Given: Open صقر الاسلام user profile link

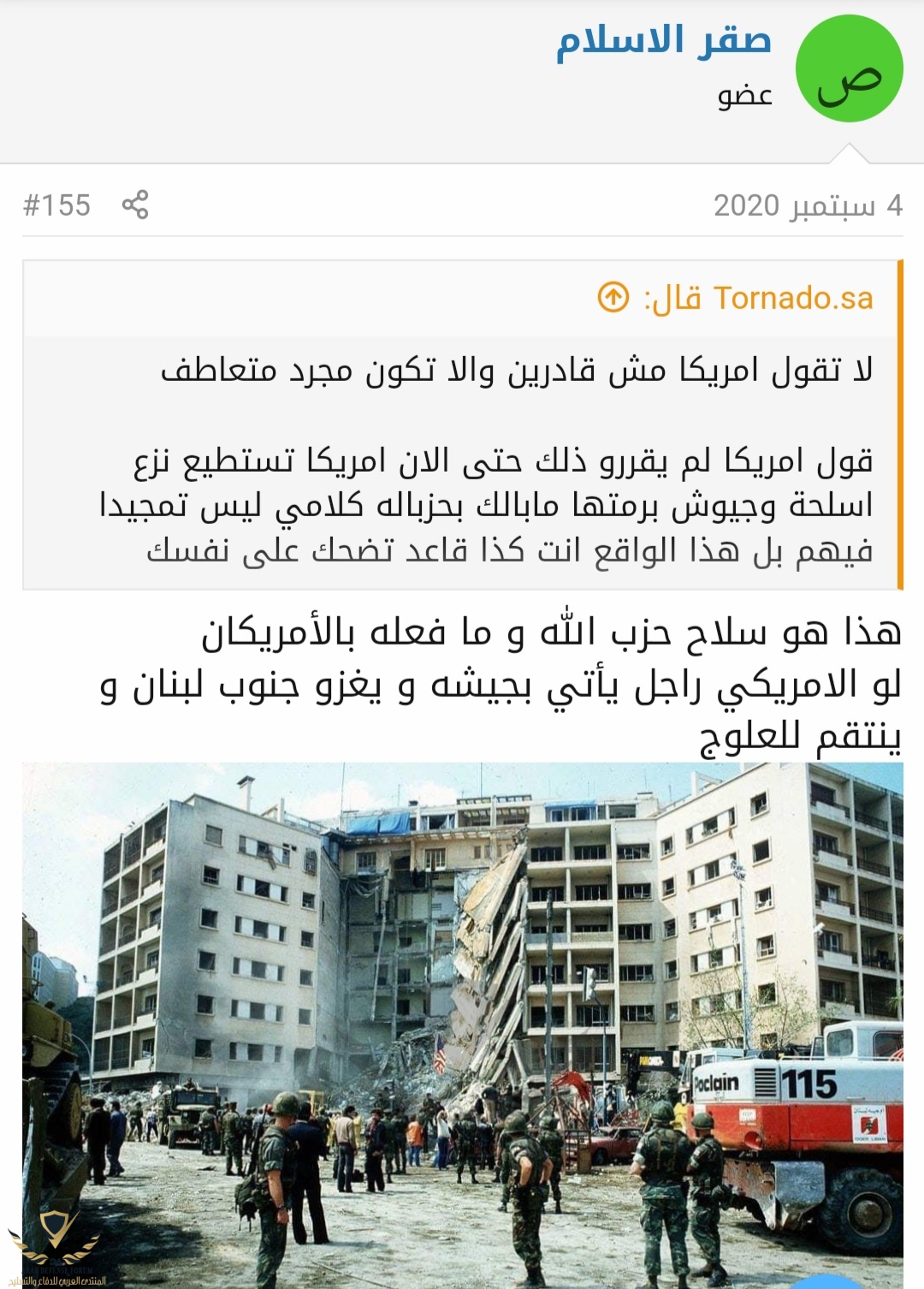Looking at the screenshot, I should coord(664,42).
